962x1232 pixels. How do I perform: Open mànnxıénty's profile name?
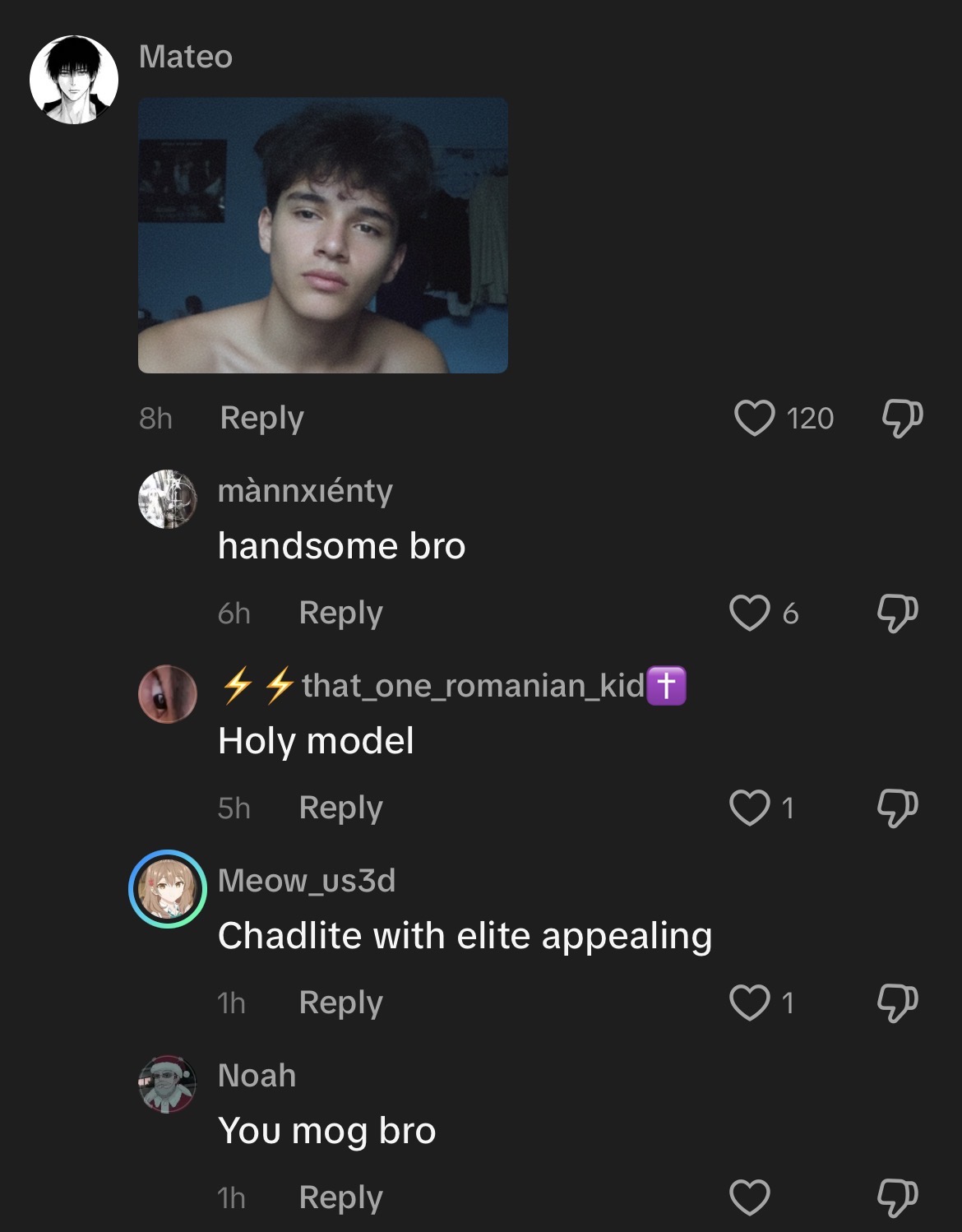click(x=305, y=491)
